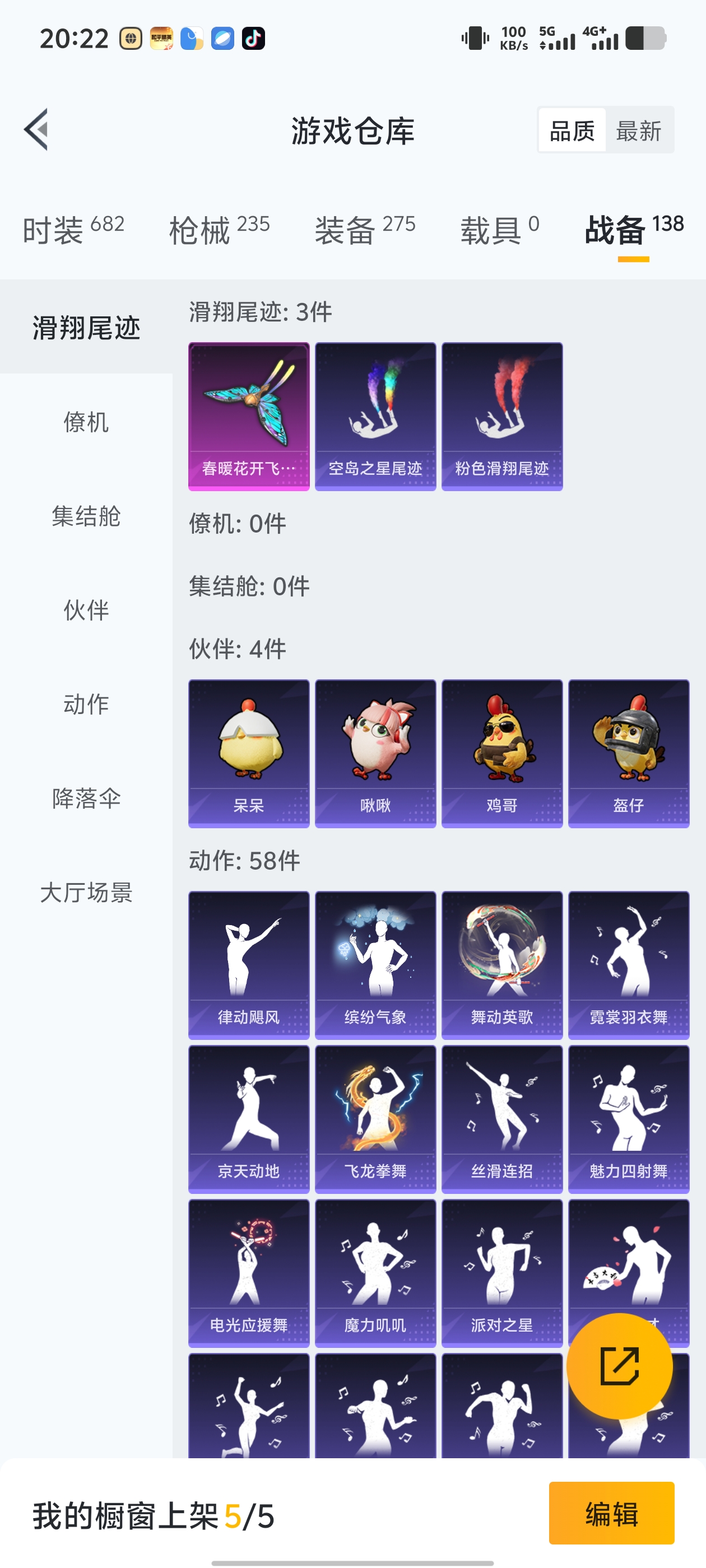Open the 空岛之星尾迹 rainbow trail
Screen dimensions: 706x1568
pos(375,415)
